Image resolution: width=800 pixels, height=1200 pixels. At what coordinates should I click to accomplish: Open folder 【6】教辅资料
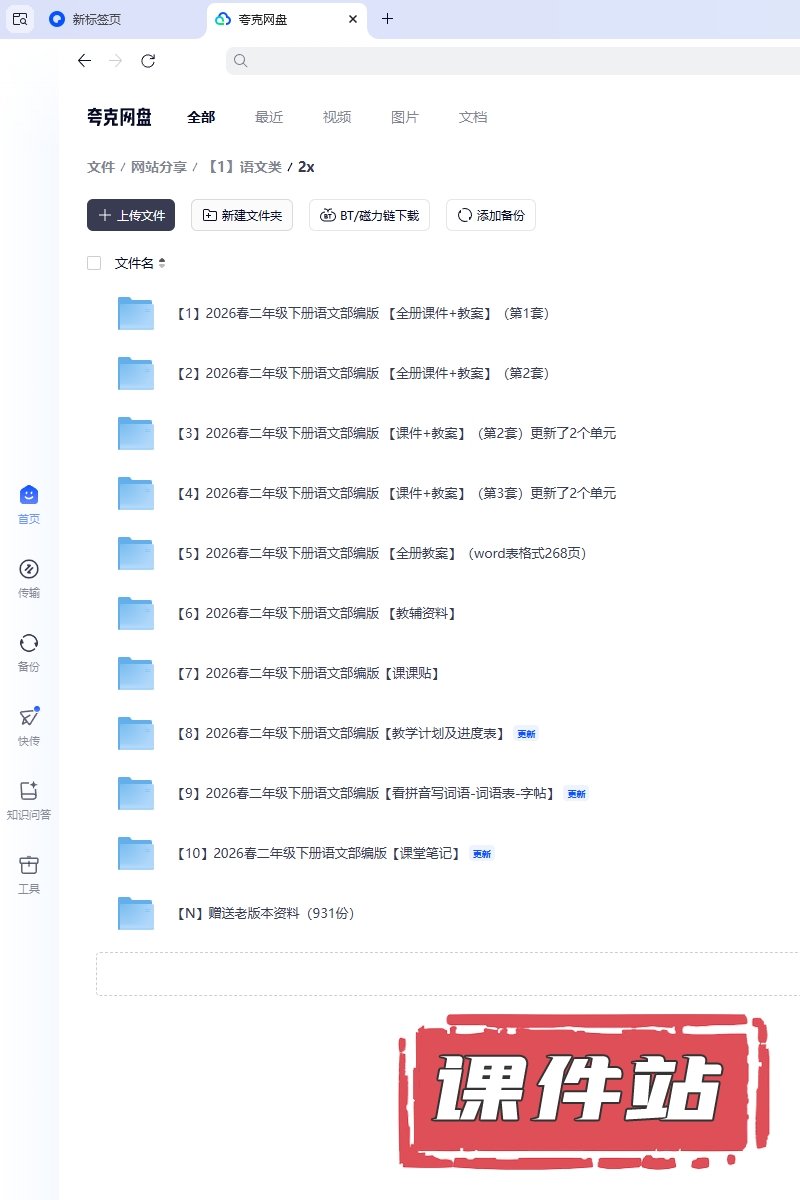pos(316,613)
